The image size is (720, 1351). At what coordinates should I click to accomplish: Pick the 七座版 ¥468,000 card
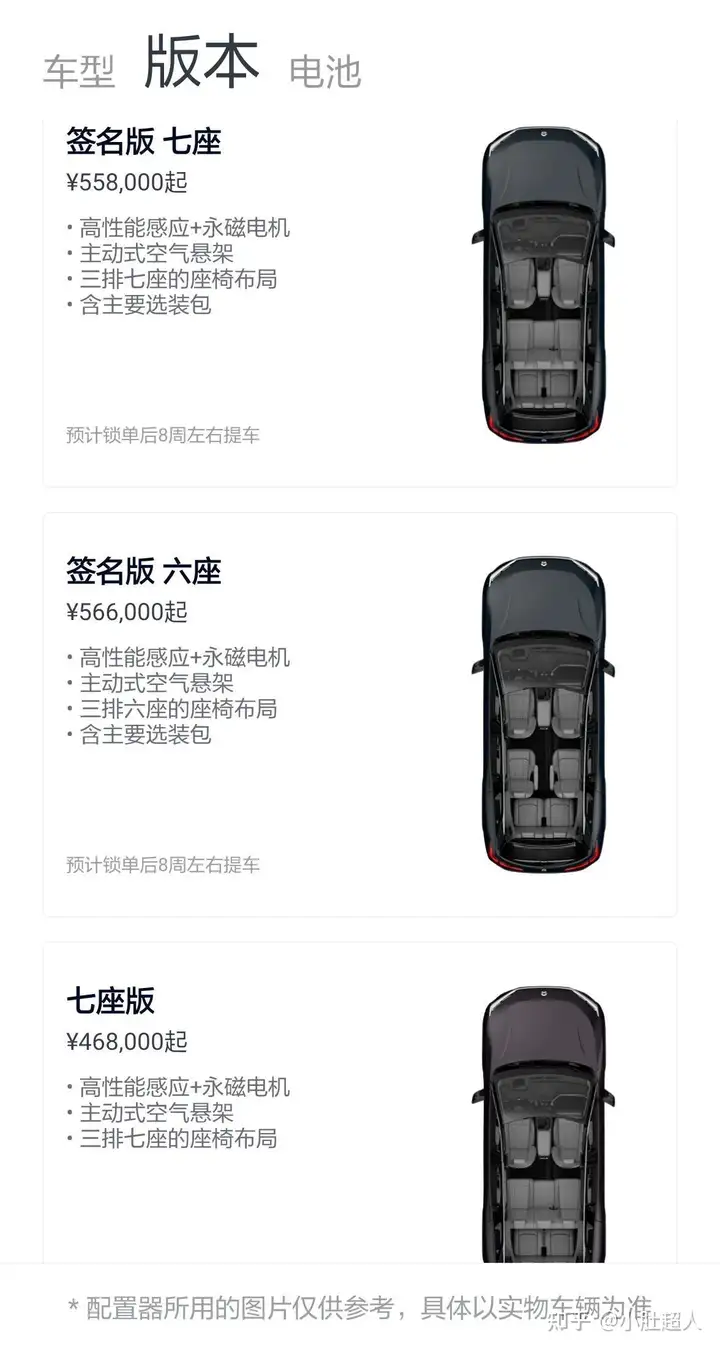click(x=360, y=1103)
